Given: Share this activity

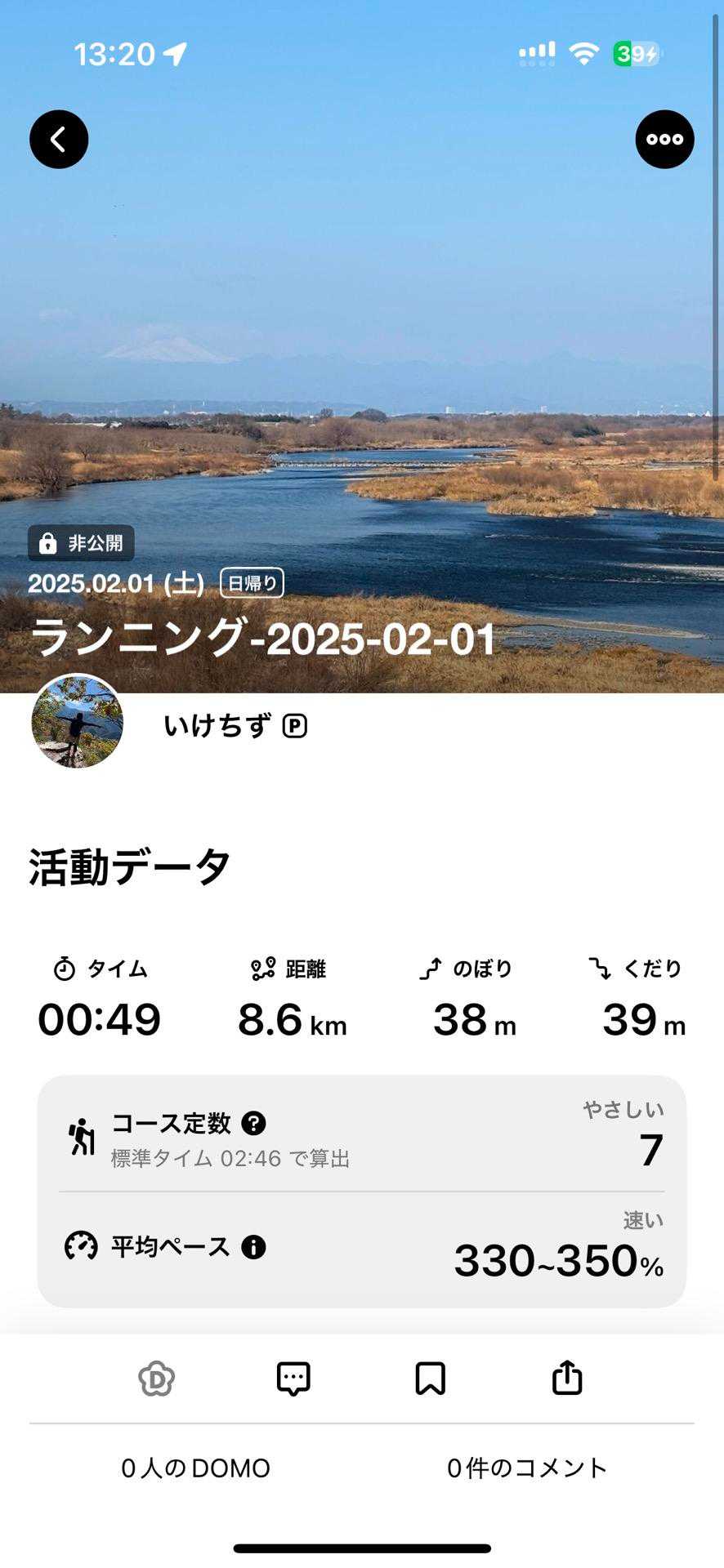Looking at the screenshot, I should click(567, 1379).
